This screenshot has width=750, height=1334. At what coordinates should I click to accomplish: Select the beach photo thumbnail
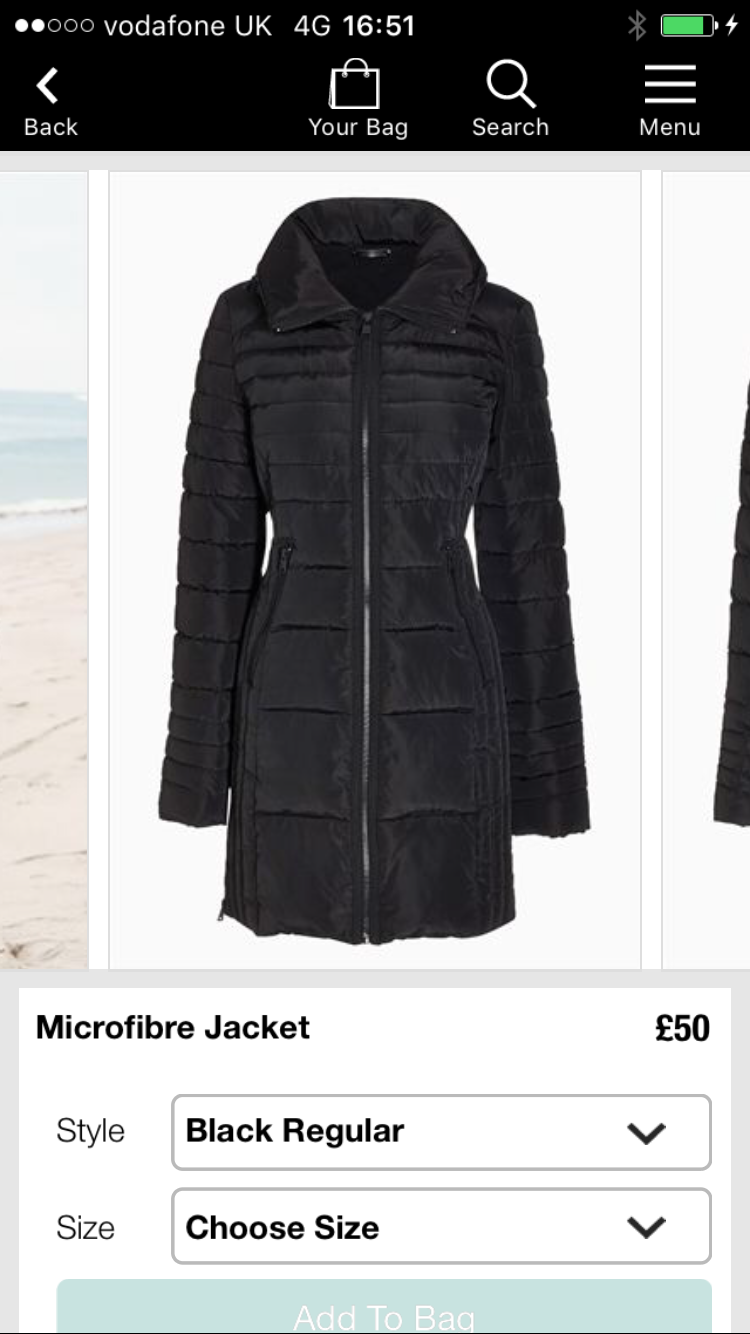point(43,570)
